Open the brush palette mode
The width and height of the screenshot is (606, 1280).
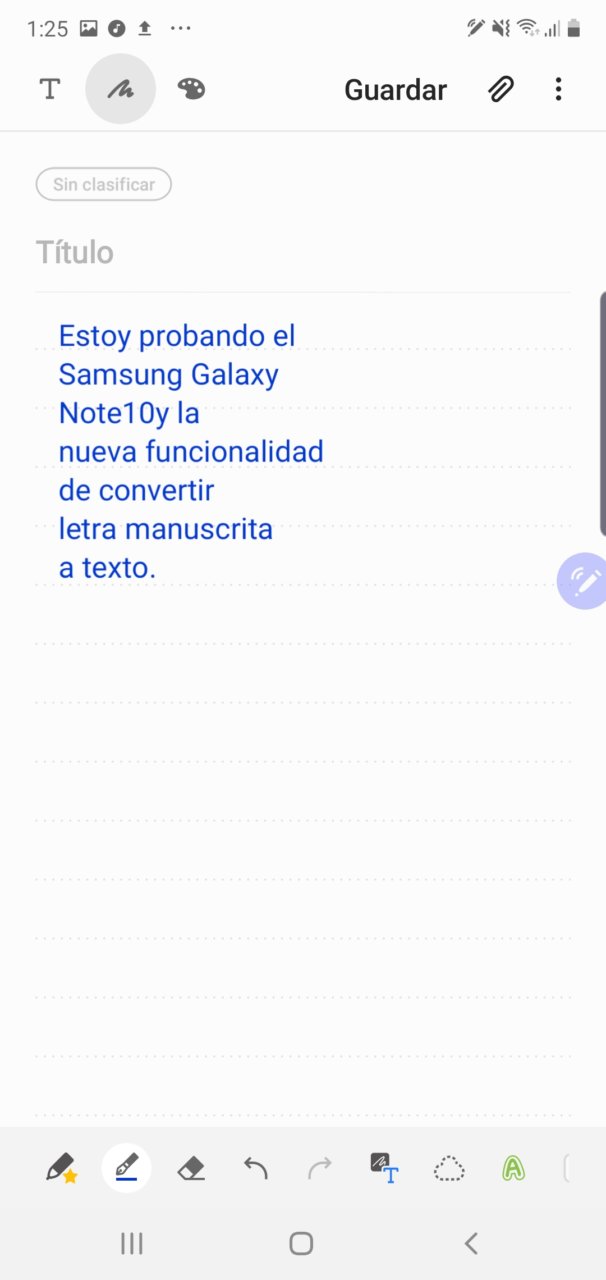(191, 89)
